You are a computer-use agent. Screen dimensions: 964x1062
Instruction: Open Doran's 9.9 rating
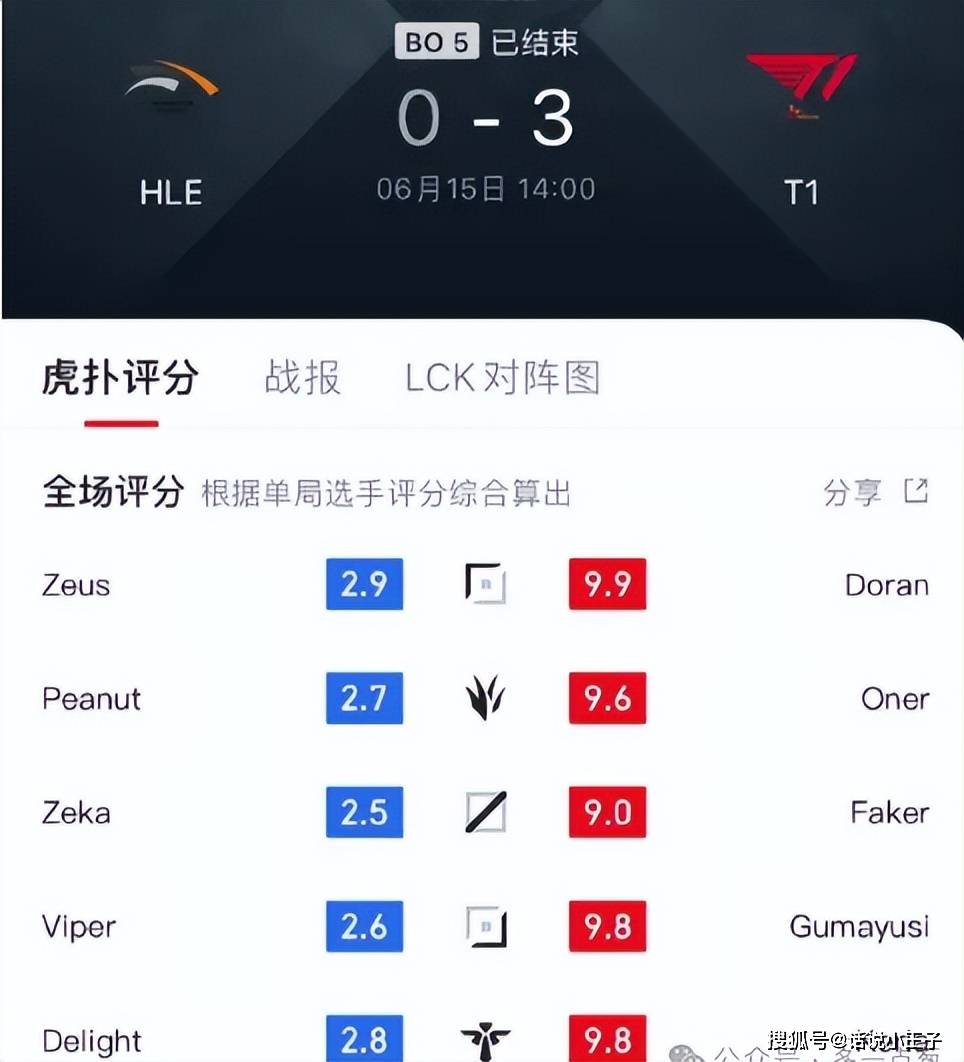(607, 584)
